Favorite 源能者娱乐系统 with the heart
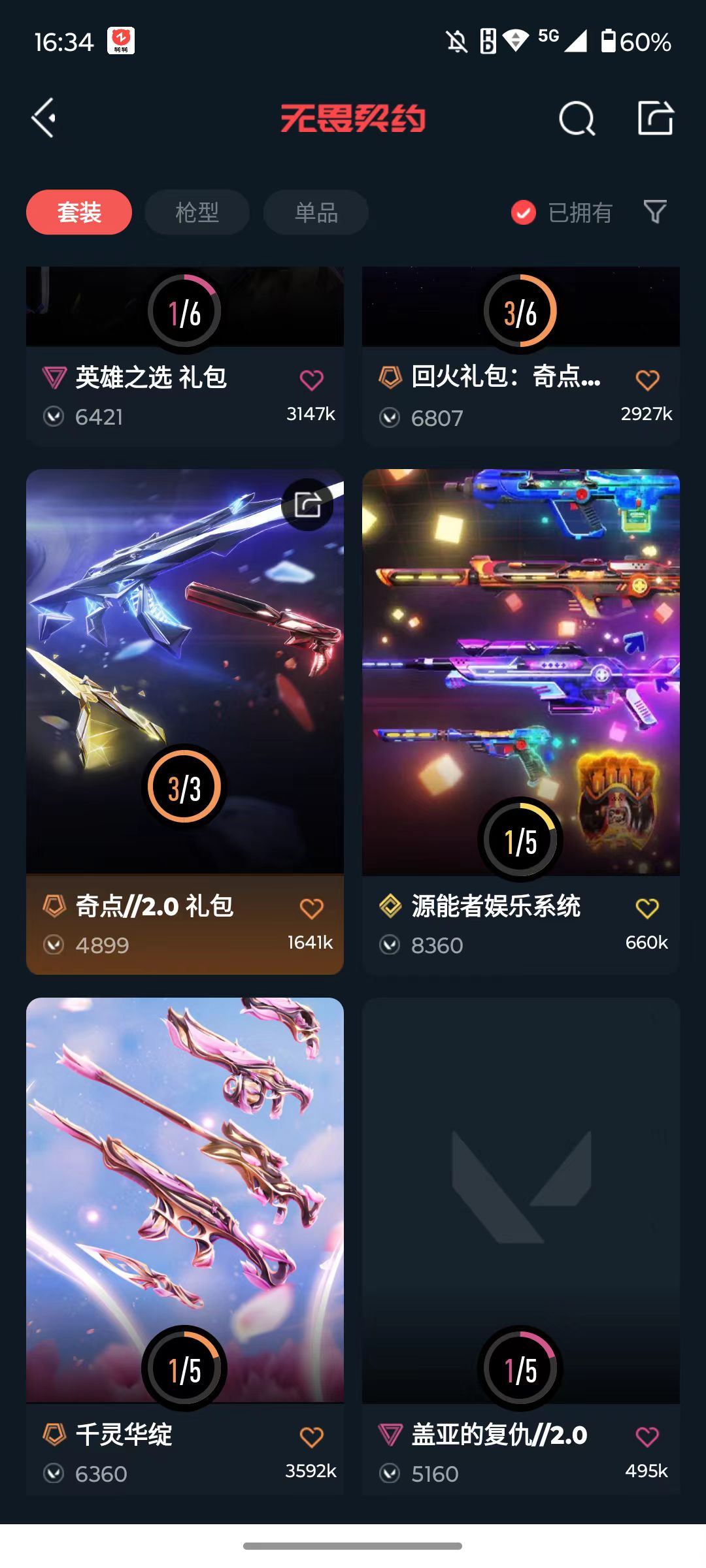706x1568 pixels. (x=647, y=908)
